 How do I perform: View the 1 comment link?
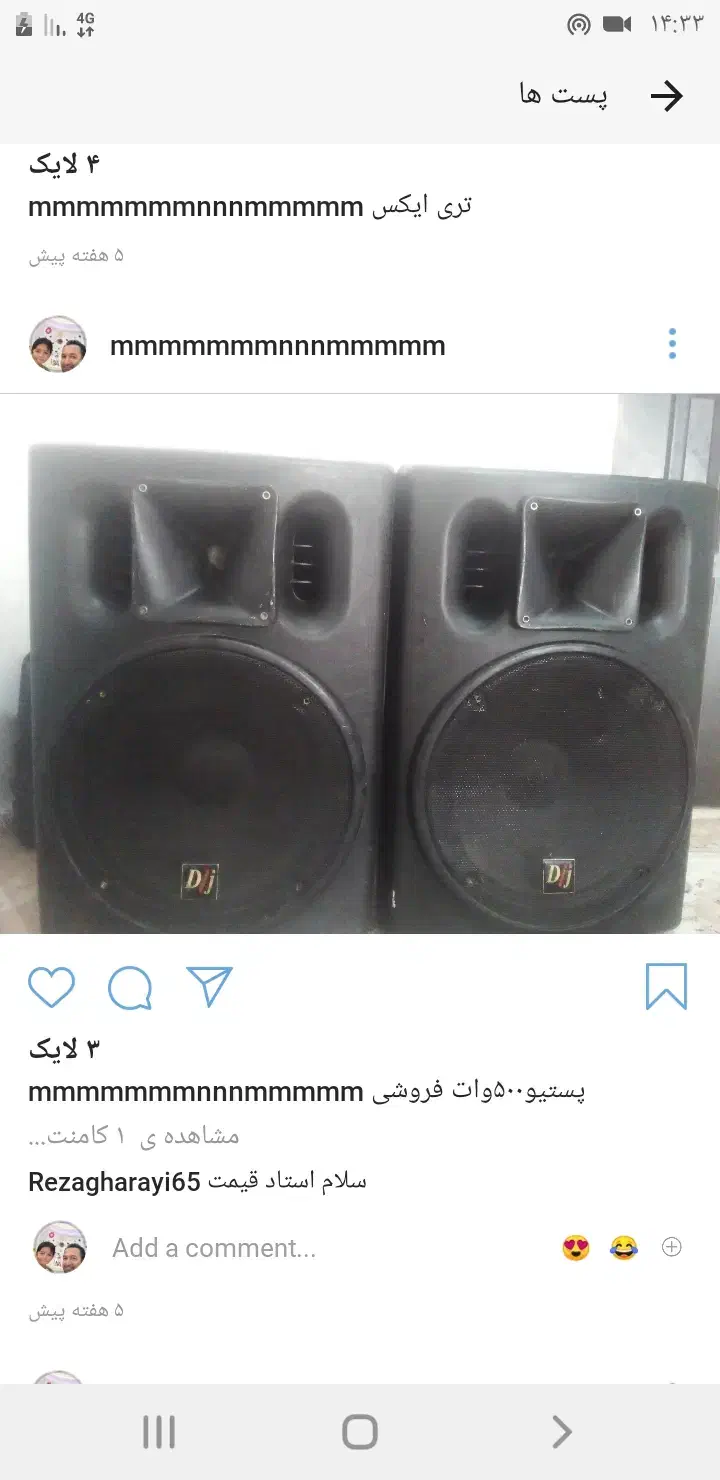[133, 1136]
